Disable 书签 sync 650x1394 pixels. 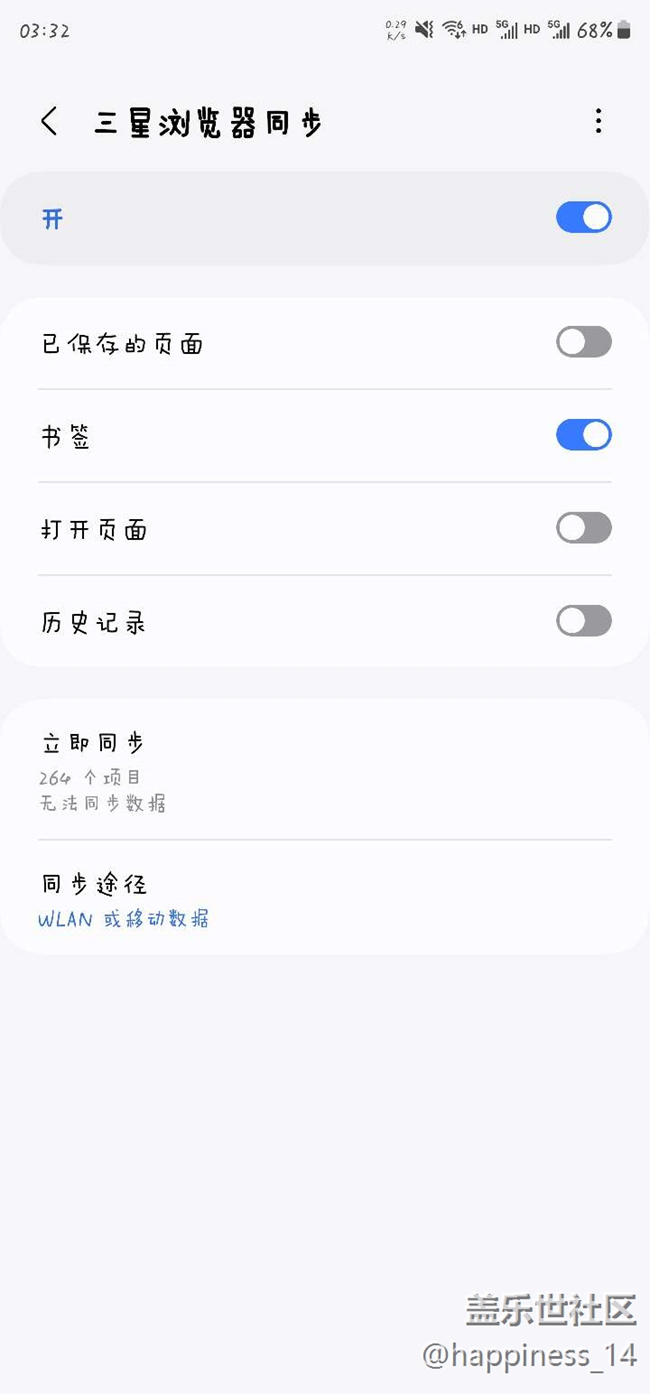click(x=584, y=436)
